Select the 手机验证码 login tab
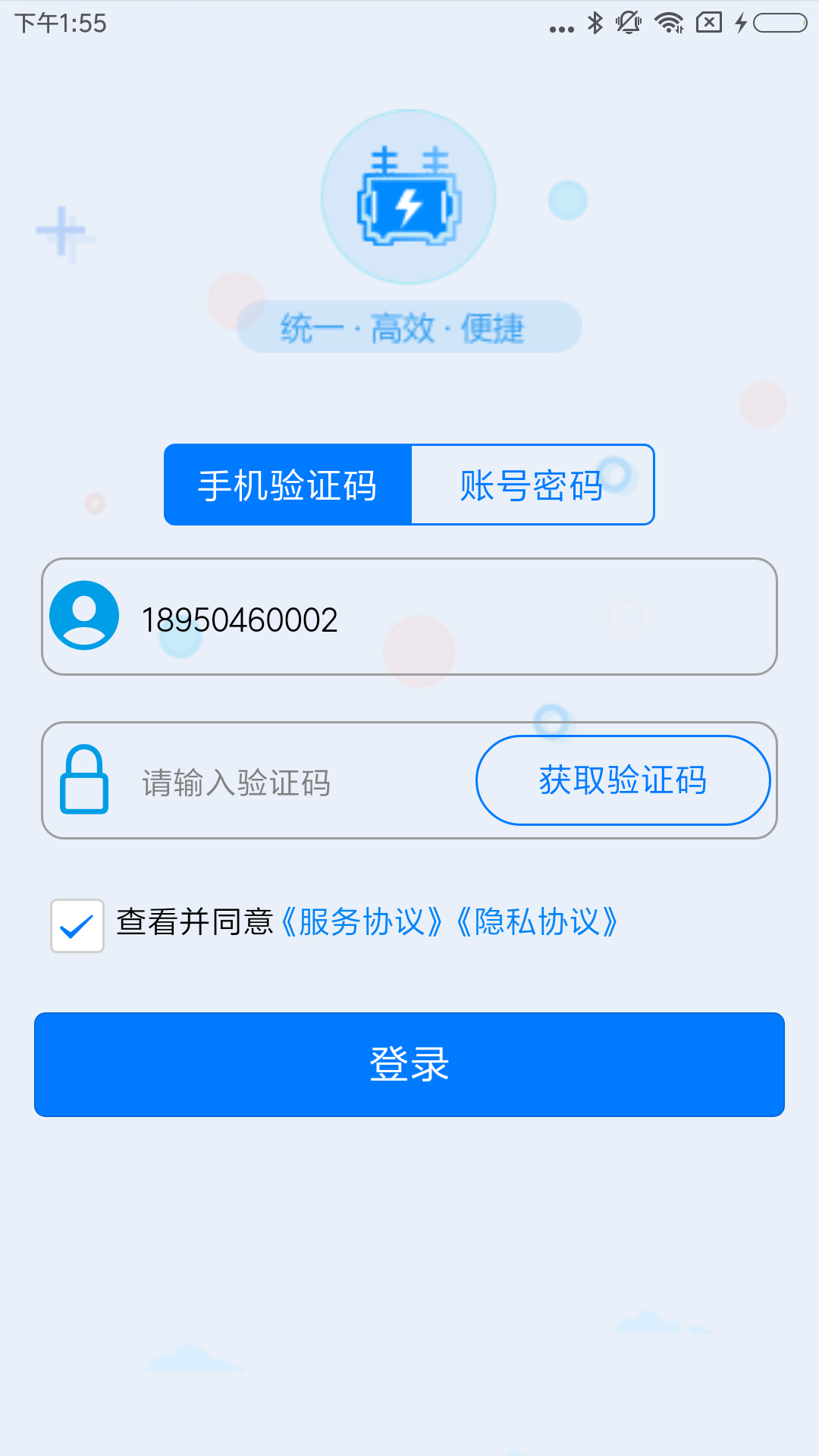The image size is (819, 1456). [x=288, y=485]
